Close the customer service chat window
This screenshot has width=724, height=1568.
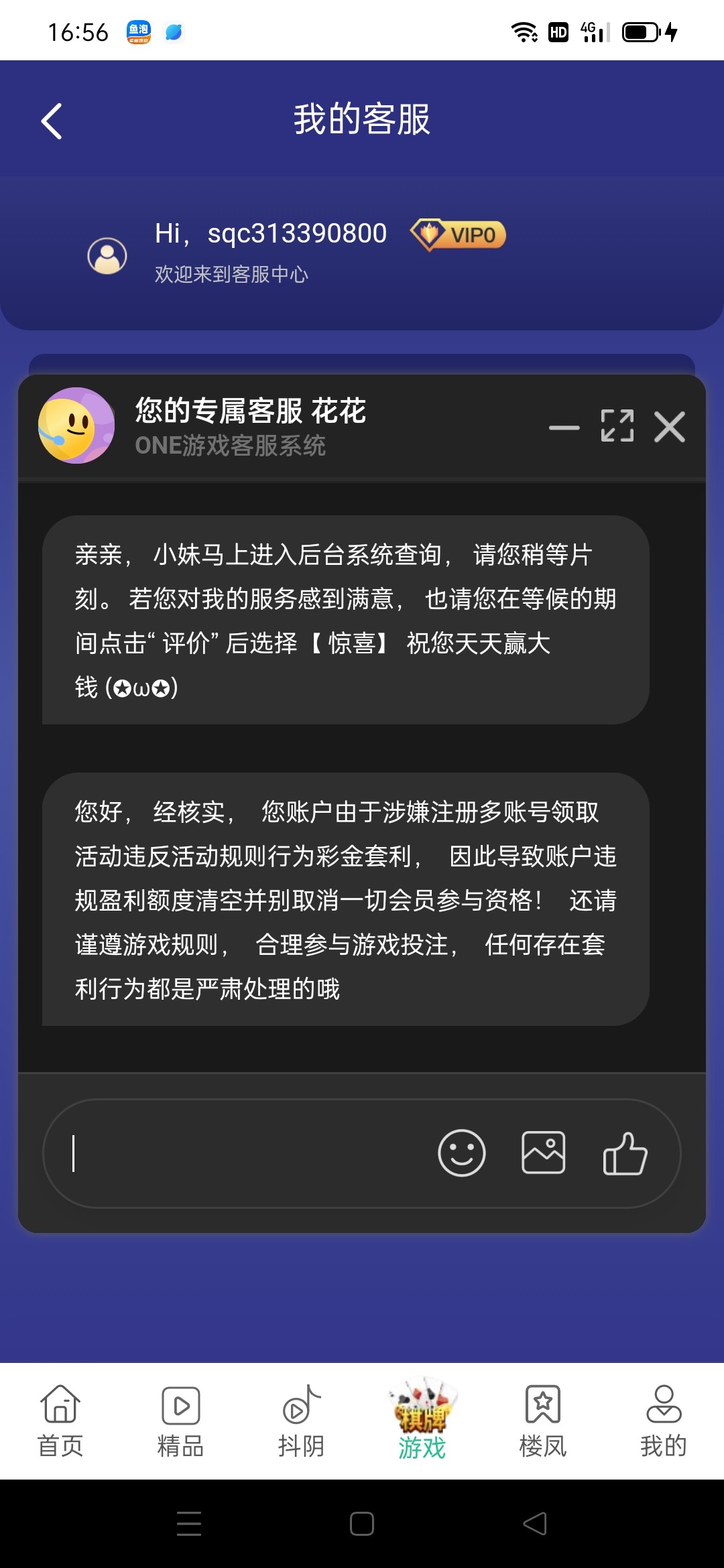coord(668,427)
